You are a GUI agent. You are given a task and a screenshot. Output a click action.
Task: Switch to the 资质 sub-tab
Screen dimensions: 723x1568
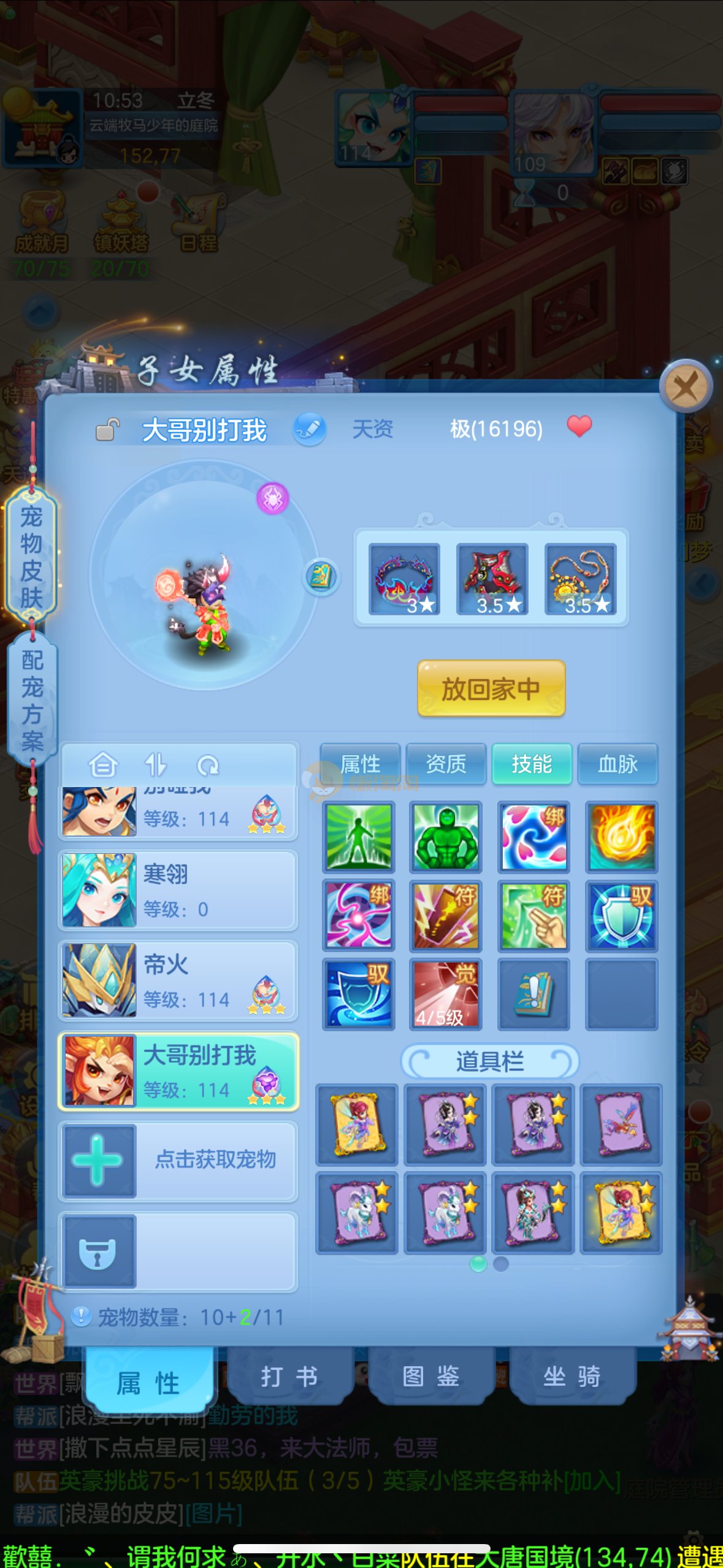click(446, 764)
